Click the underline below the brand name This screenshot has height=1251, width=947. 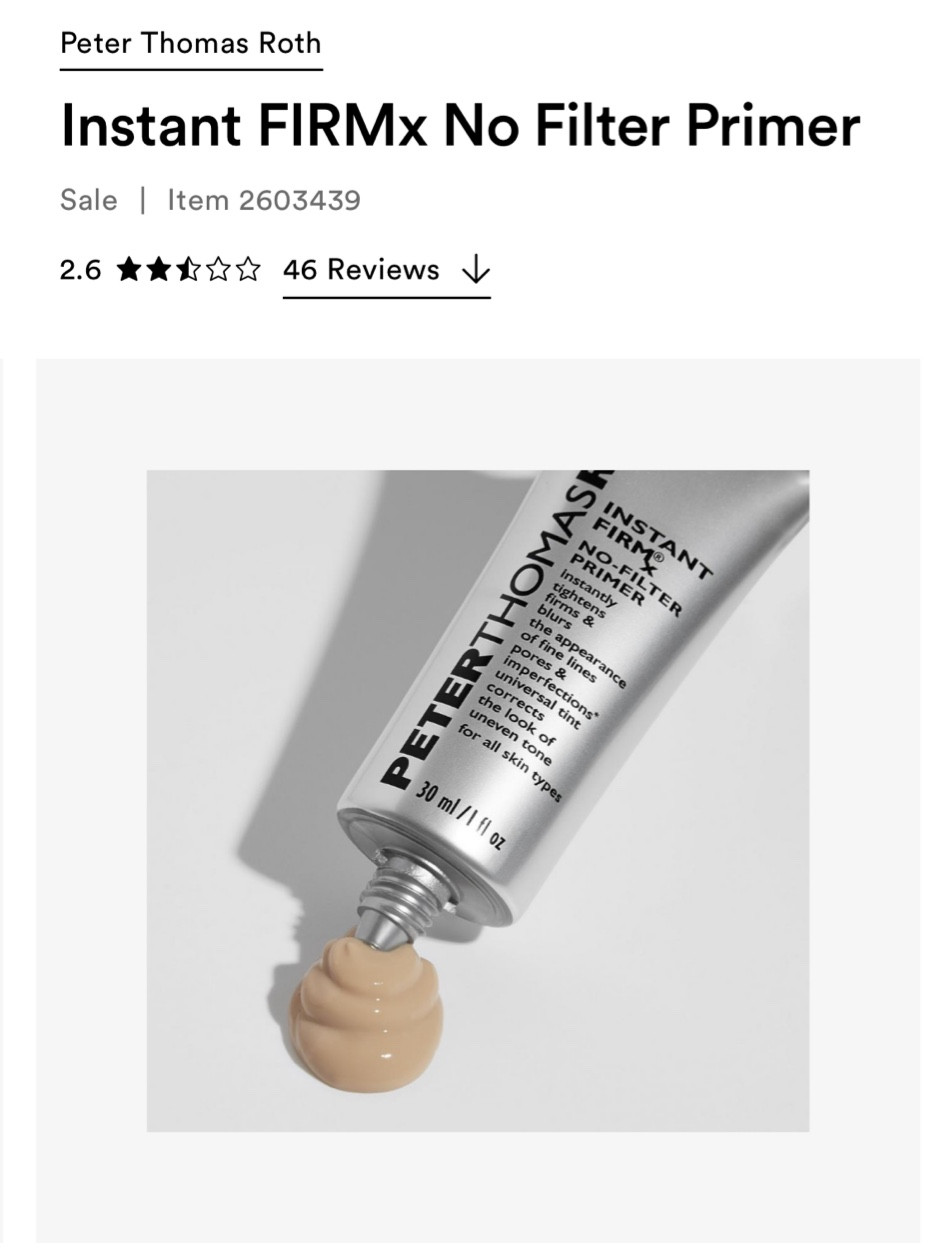click(x=190, y=68)
